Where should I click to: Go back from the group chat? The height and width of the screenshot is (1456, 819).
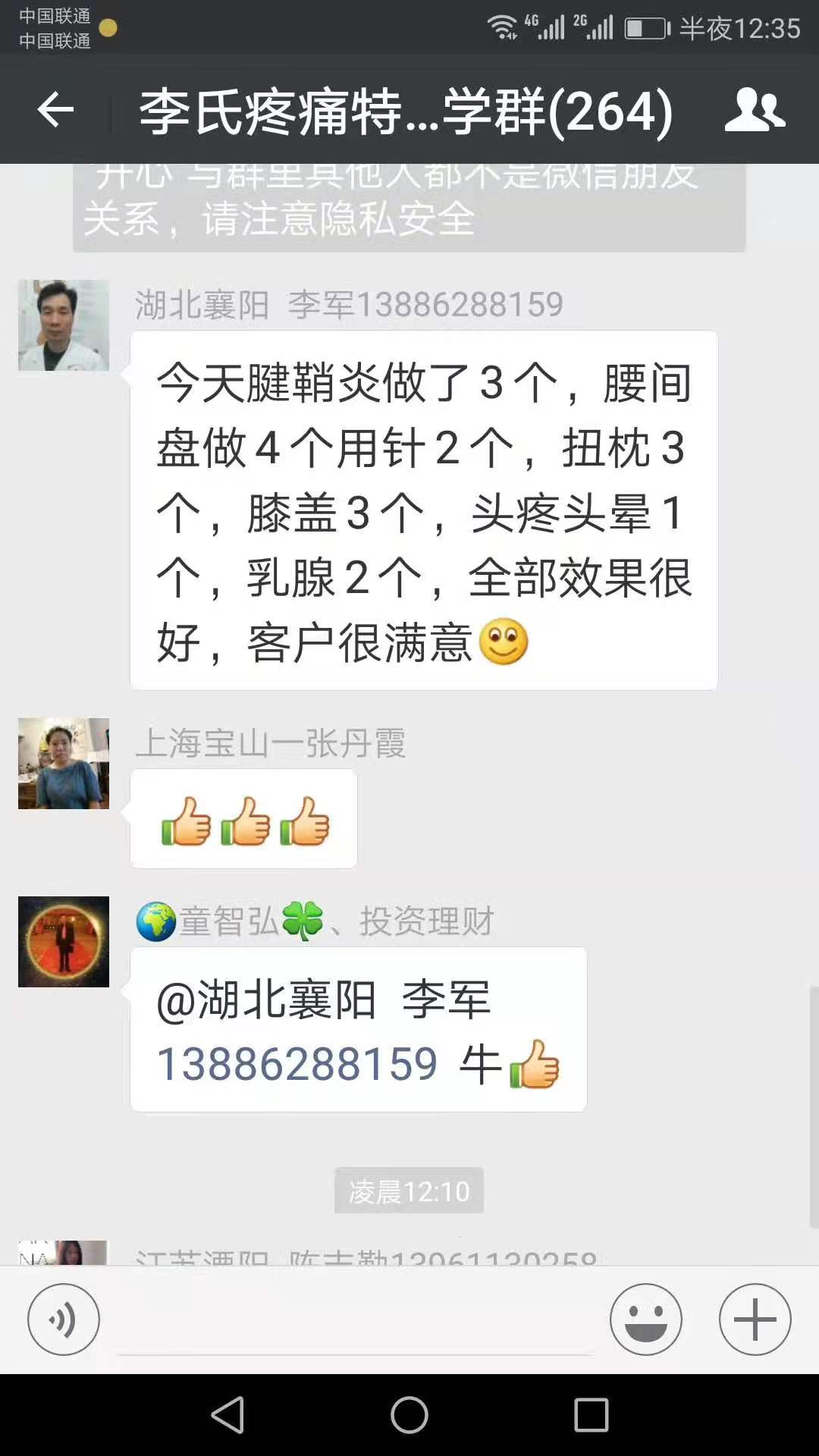click(x=55, y=111)
